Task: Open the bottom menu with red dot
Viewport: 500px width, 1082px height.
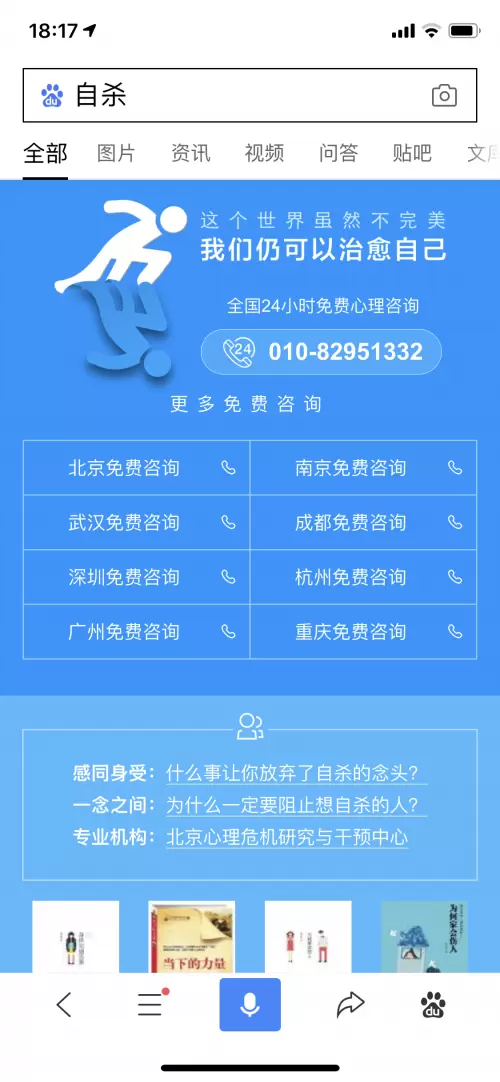Action: tap(151, 1005)
